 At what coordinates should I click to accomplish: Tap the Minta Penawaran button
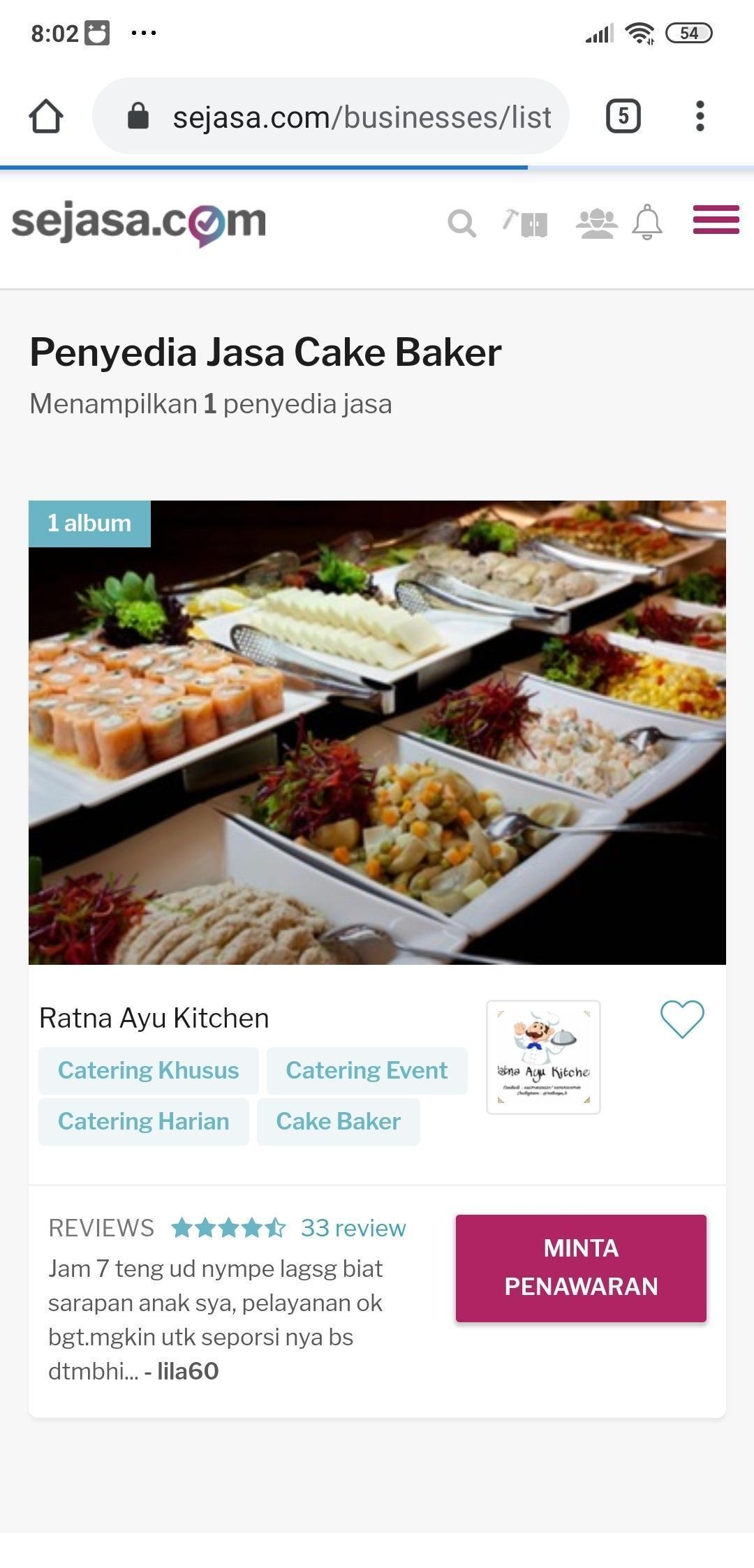(581, 1268)
